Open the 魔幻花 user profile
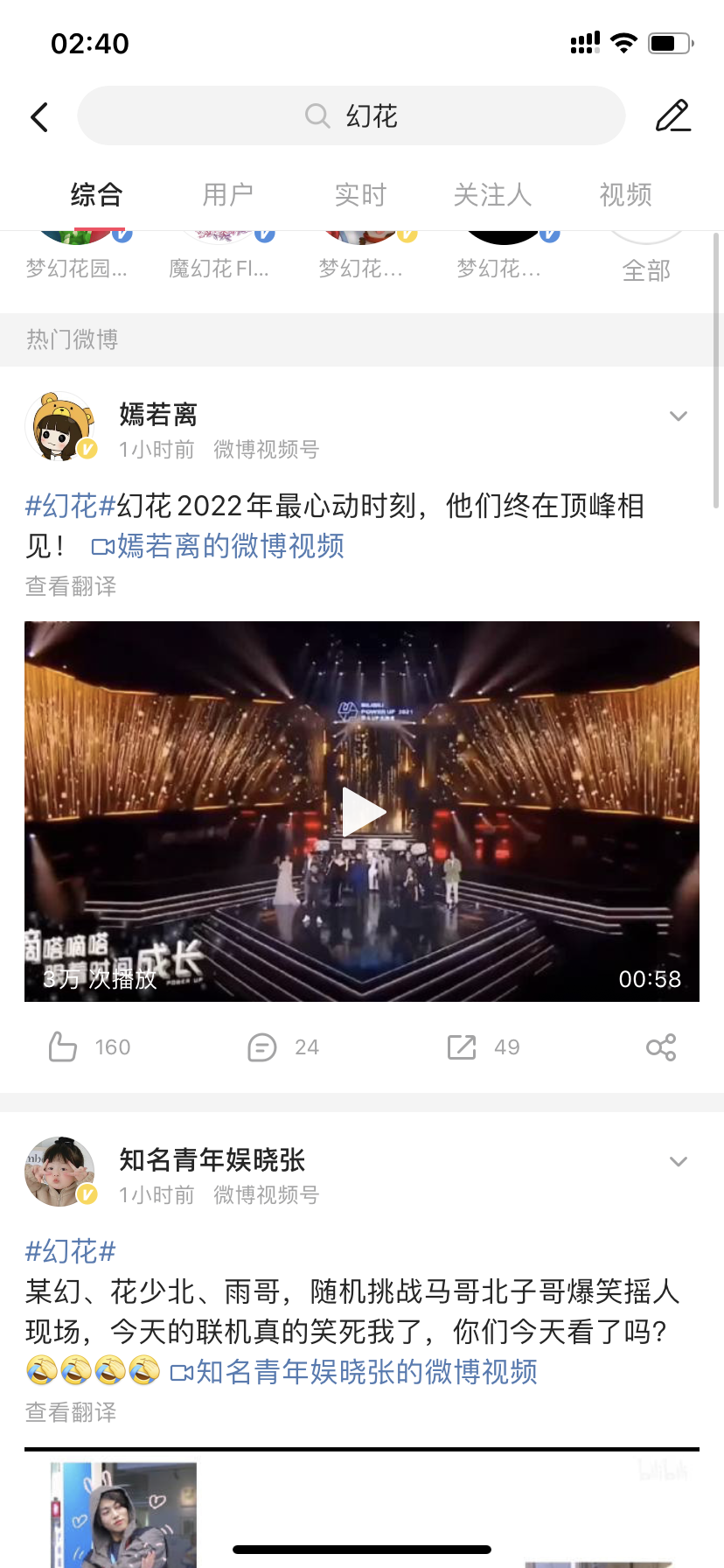724x1568 pixels. point(219,268)
